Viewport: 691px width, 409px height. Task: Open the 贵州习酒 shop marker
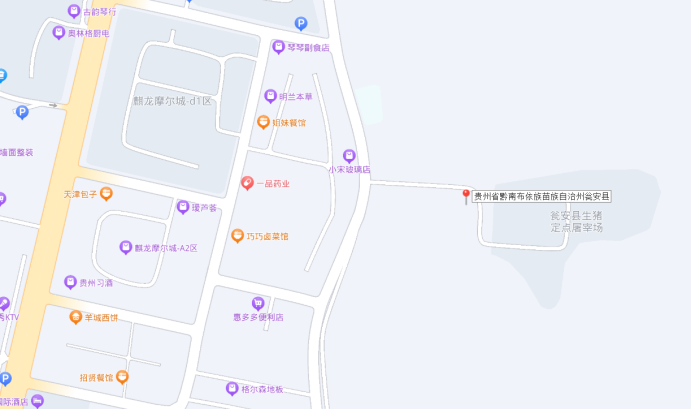(x=70, y=282)
